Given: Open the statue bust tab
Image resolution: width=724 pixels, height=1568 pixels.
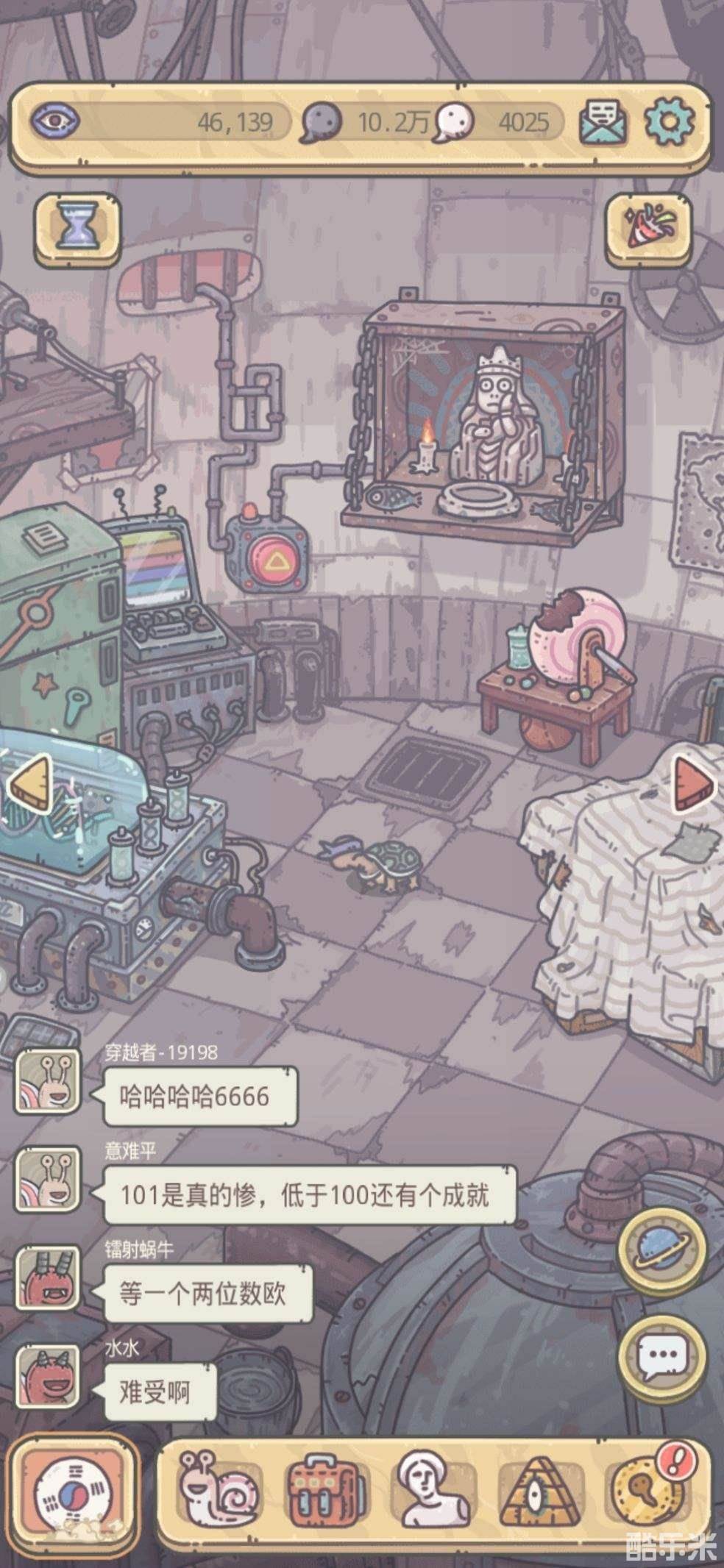Looking at the screenshot, I should (432, 1499).
